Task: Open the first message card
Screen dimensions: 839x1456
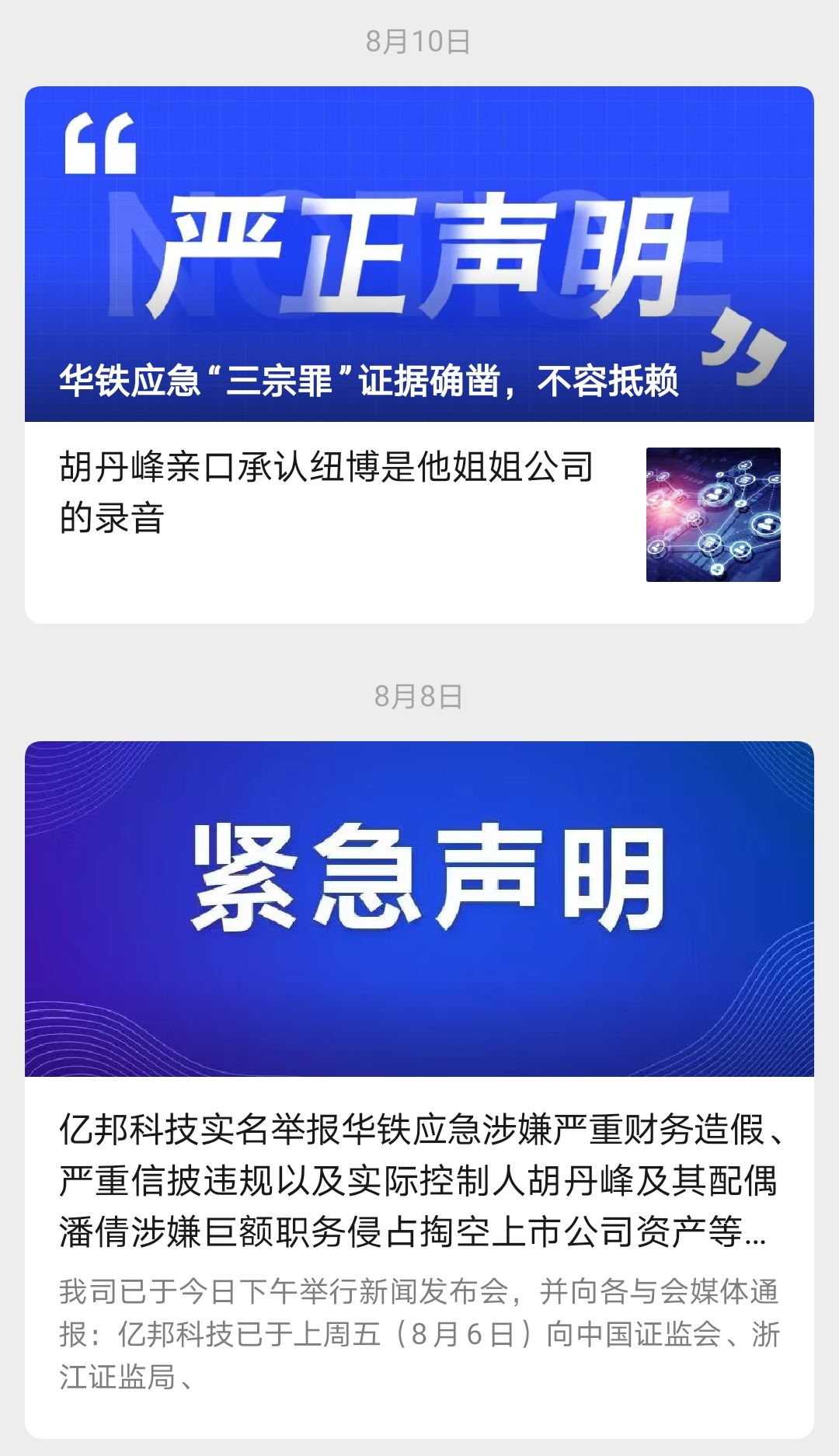Action: [x=419, y=350]
